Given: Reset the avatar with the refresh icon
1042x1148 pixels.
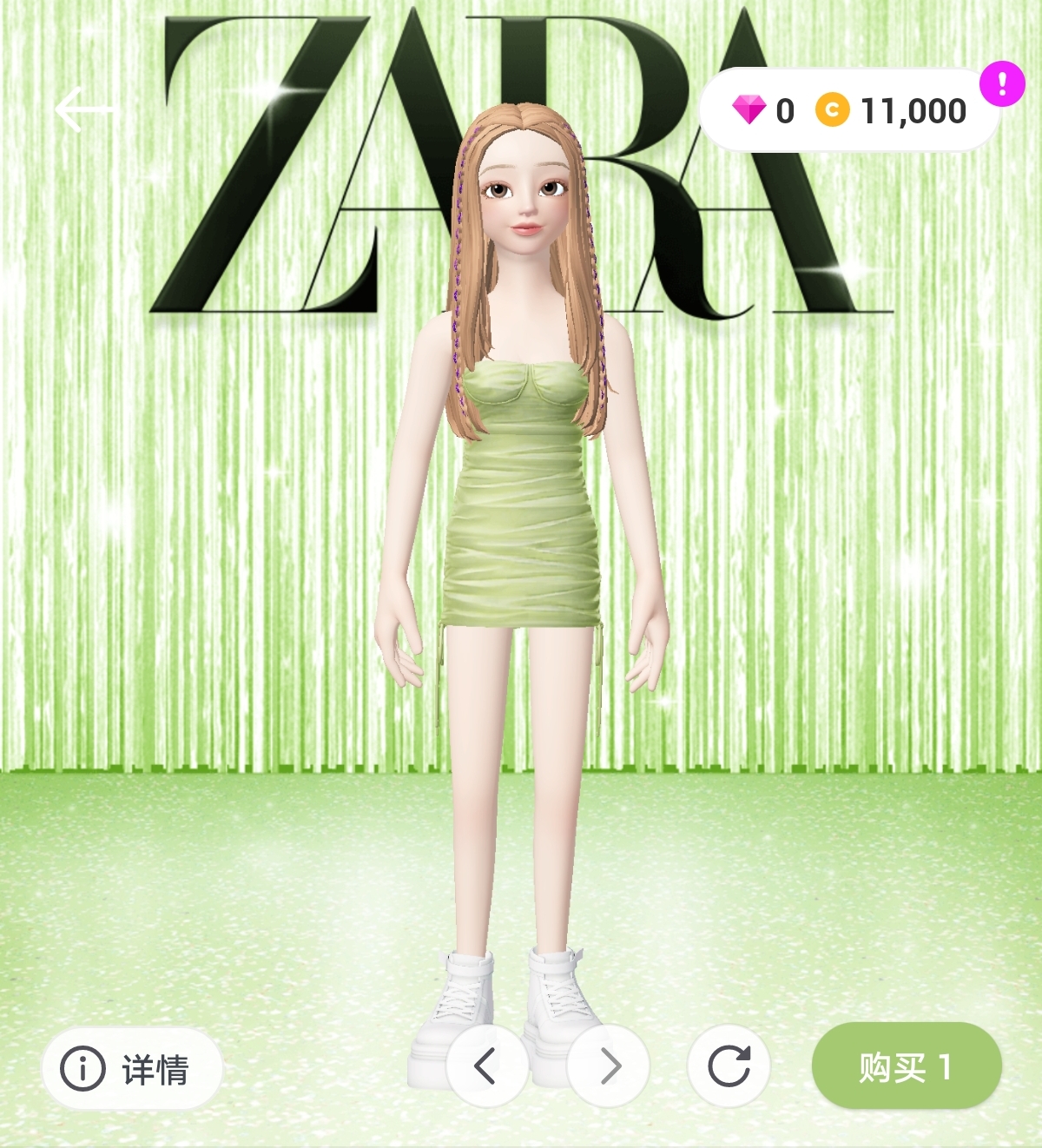Looking at the screenshot, I should (x=729, y=1066).
